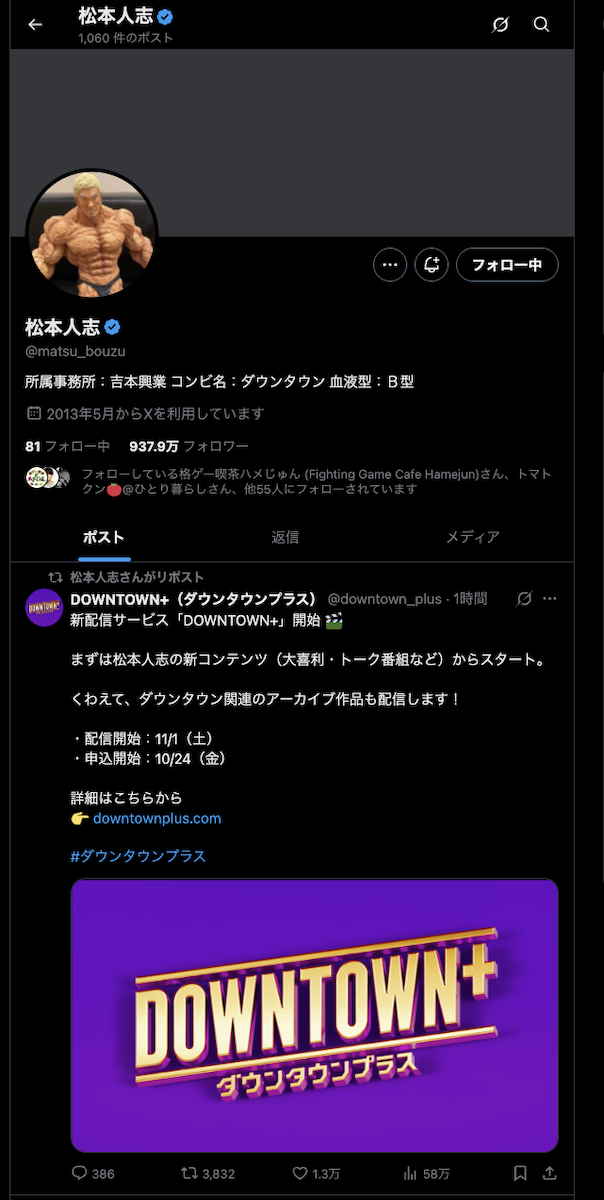Open the profile overflow menu
This screenshot has height=1200, width=604.
tap(390, 265)
